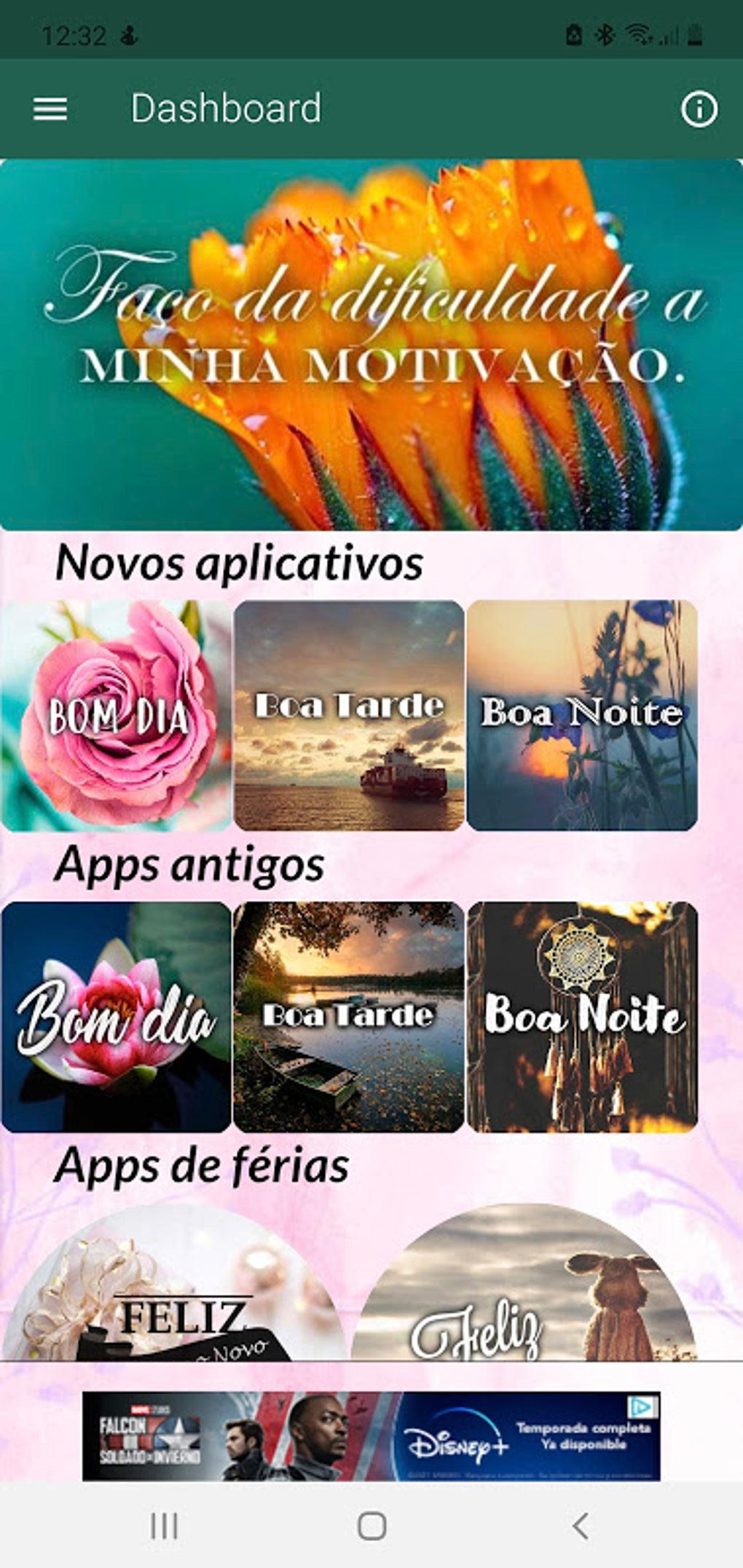Image resolution: width=743 pixels, height=1568 pixels.
Task: Open Boa Noite under Novos aplicativos
Action: (x=582, y=715)
